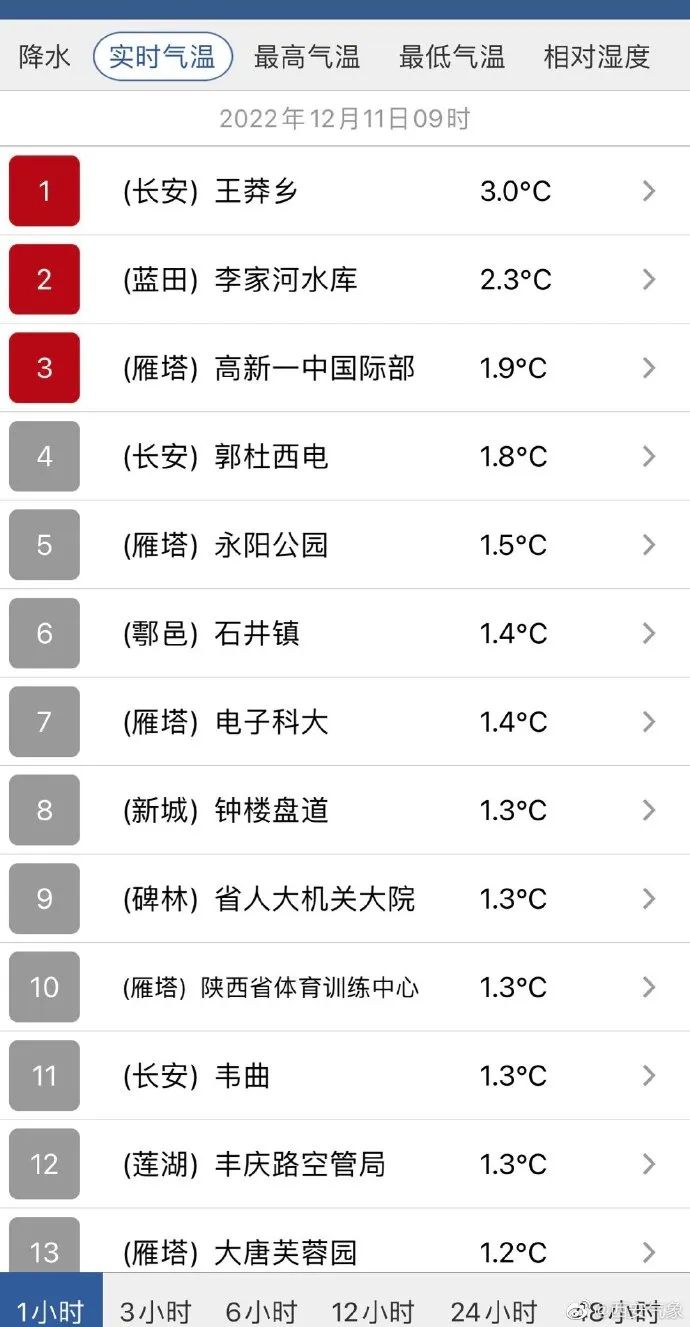View 高新一中国际部 temperature details
Screen dimensions: 690x1327
pyautogui.click(x=345, y=368)
